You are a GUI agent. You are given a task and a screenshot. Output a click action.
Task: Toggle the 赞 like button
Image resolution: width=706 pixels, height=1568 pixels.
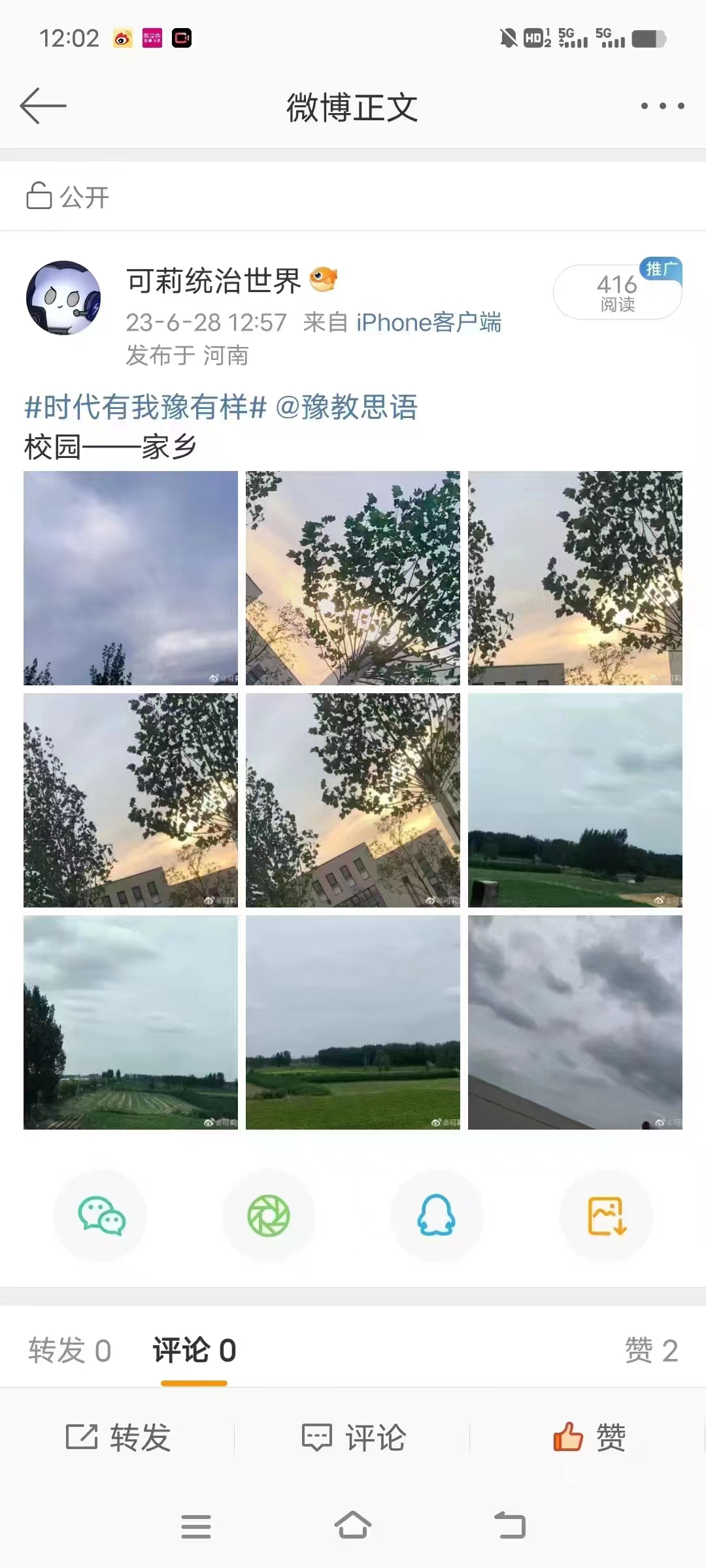(x=589, y=1437)
